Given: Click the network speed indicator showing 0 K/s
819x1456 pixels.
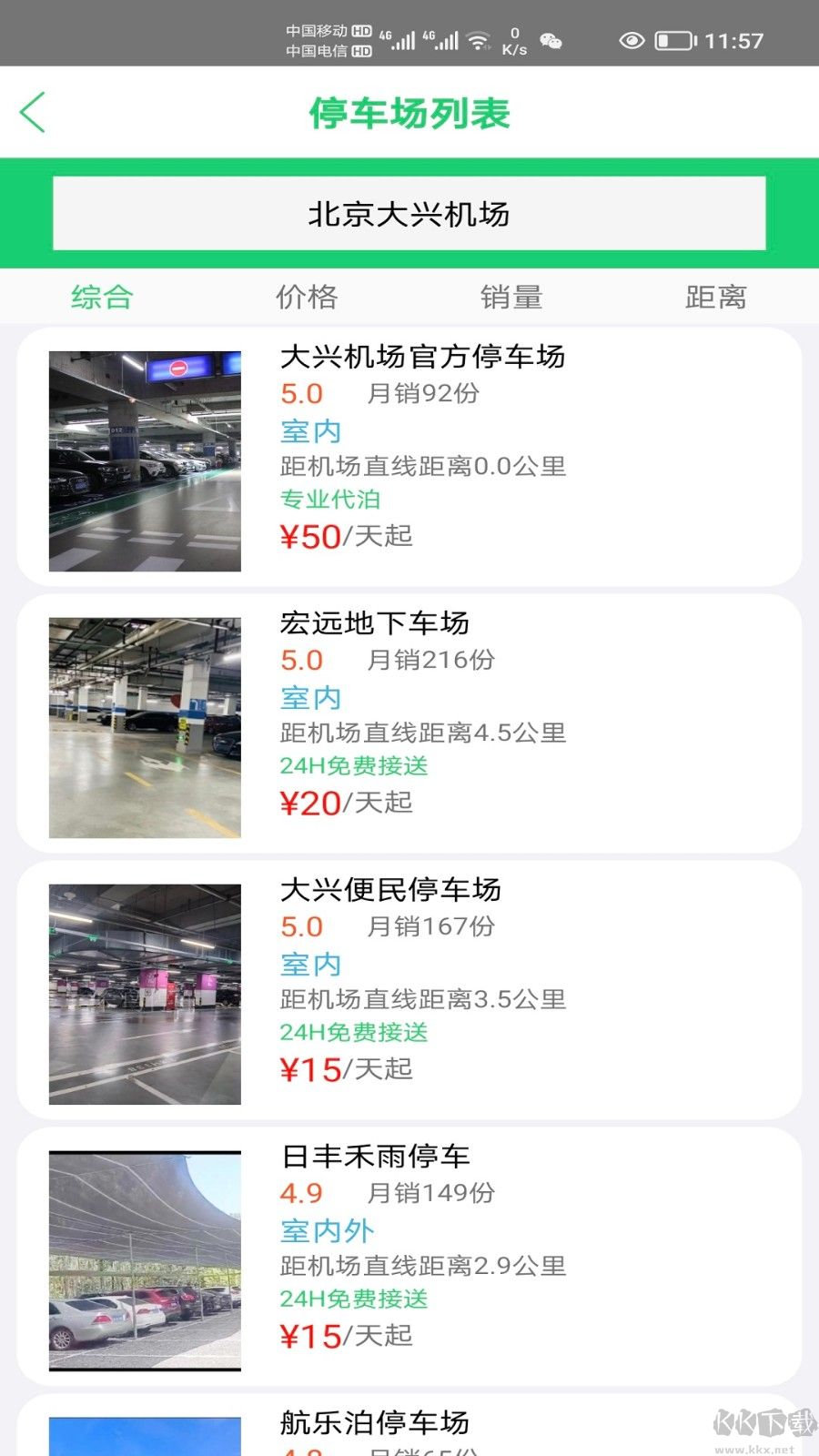Looking at the screenshot, I should (x=514, y=41).
